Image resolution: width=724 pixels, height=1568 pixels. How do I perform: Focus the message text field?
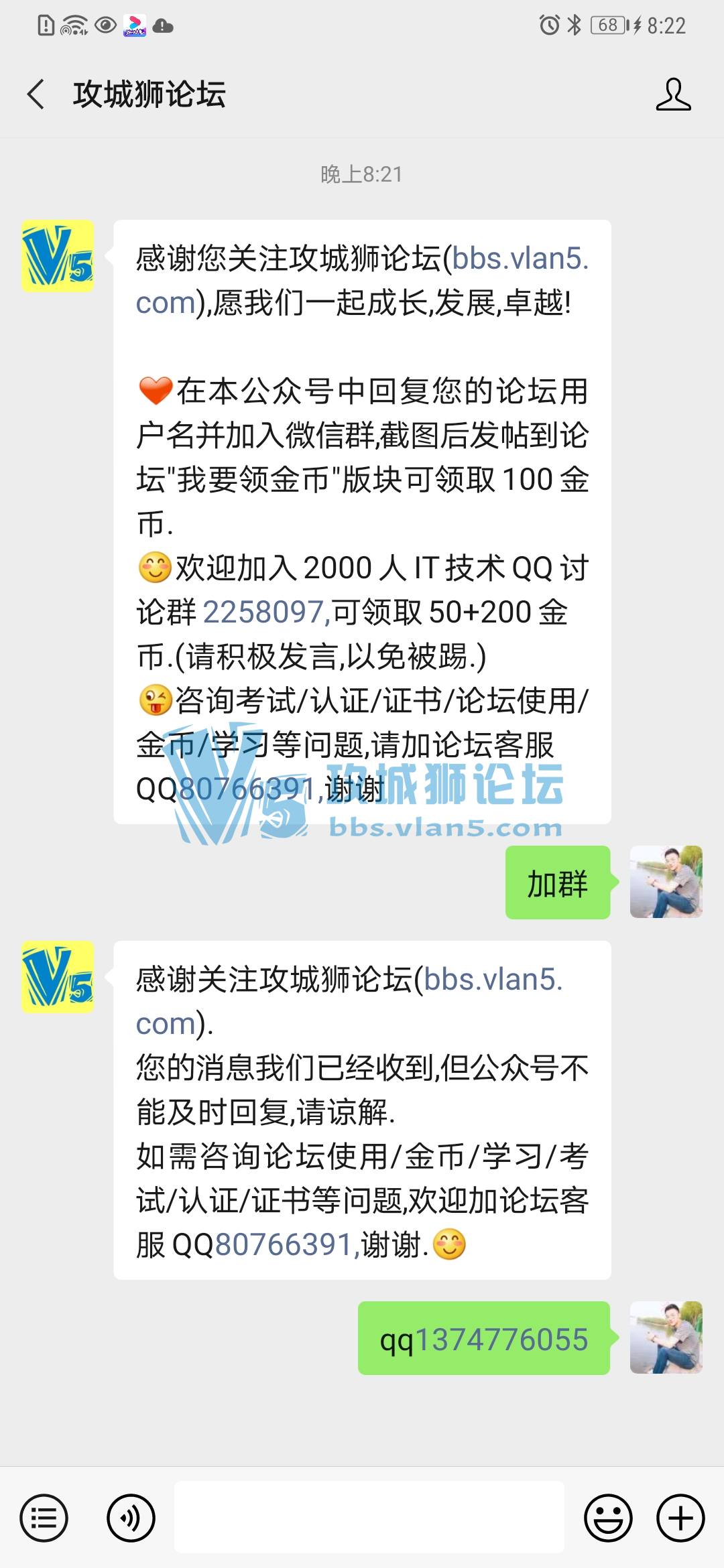pos(369,1518)
